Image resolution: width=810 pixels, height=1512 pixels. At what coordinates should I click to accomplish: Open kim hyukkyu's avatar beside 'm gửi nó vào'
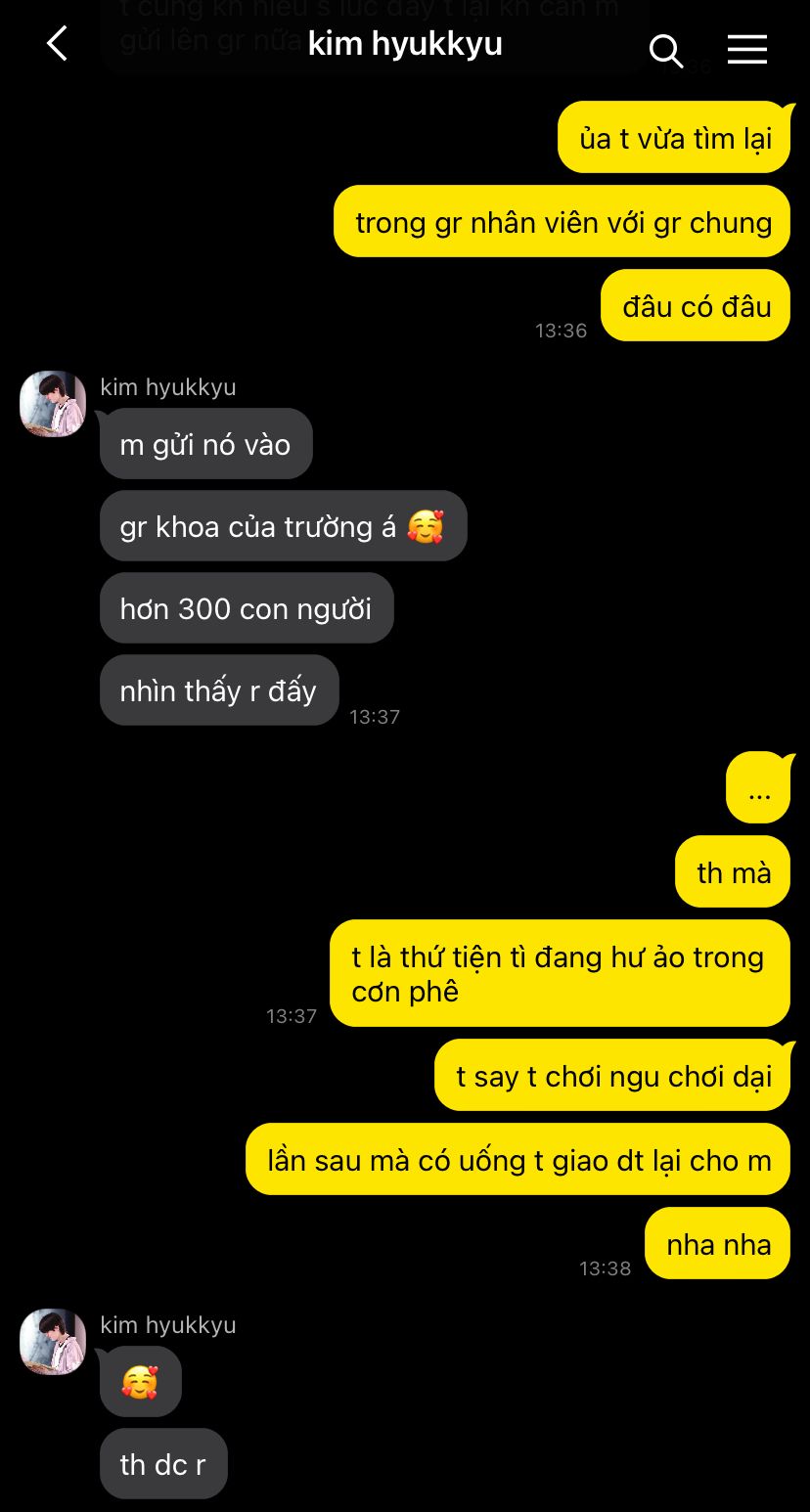pyautogui.click(x=53, y=403)
